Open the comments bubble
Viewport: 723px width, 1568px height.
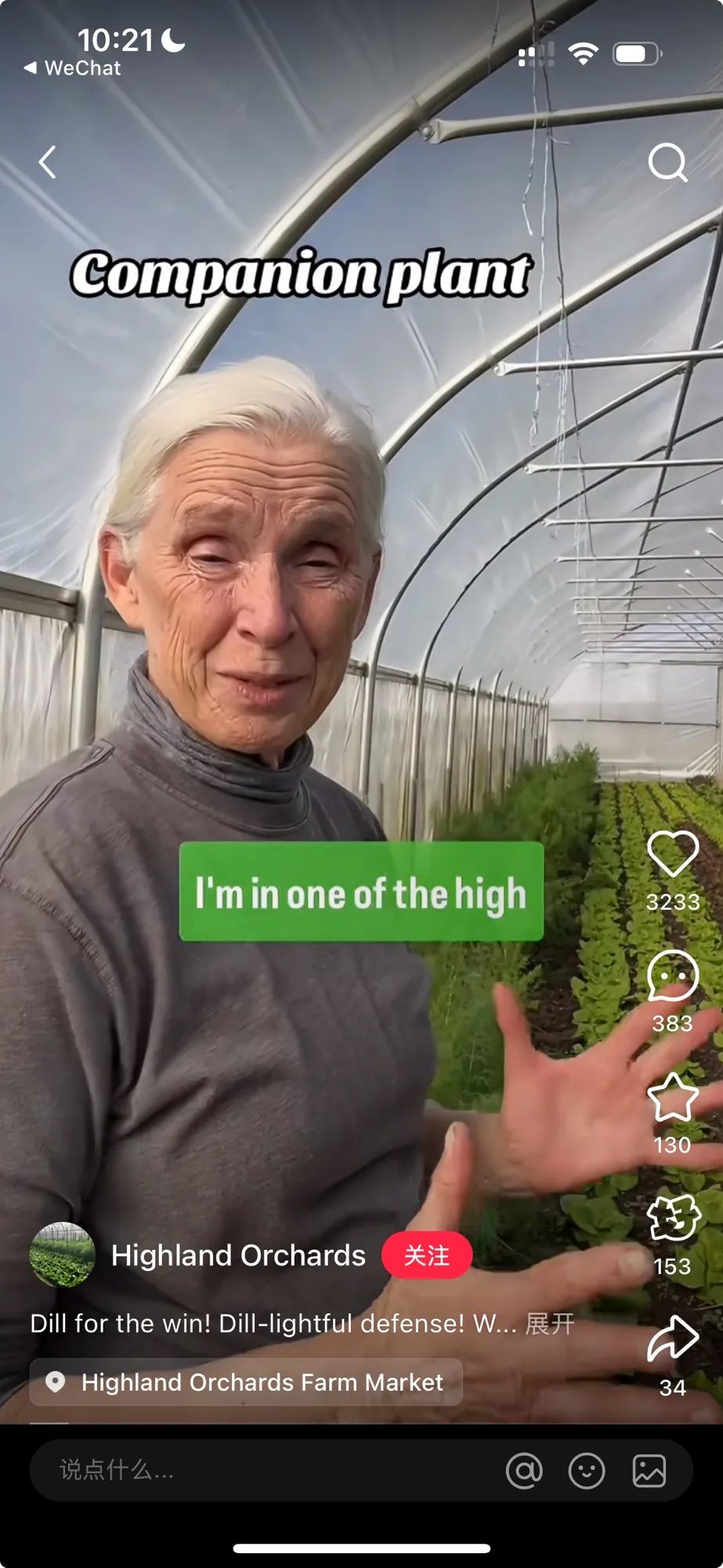pyautogui.click(x=672, y=976)
